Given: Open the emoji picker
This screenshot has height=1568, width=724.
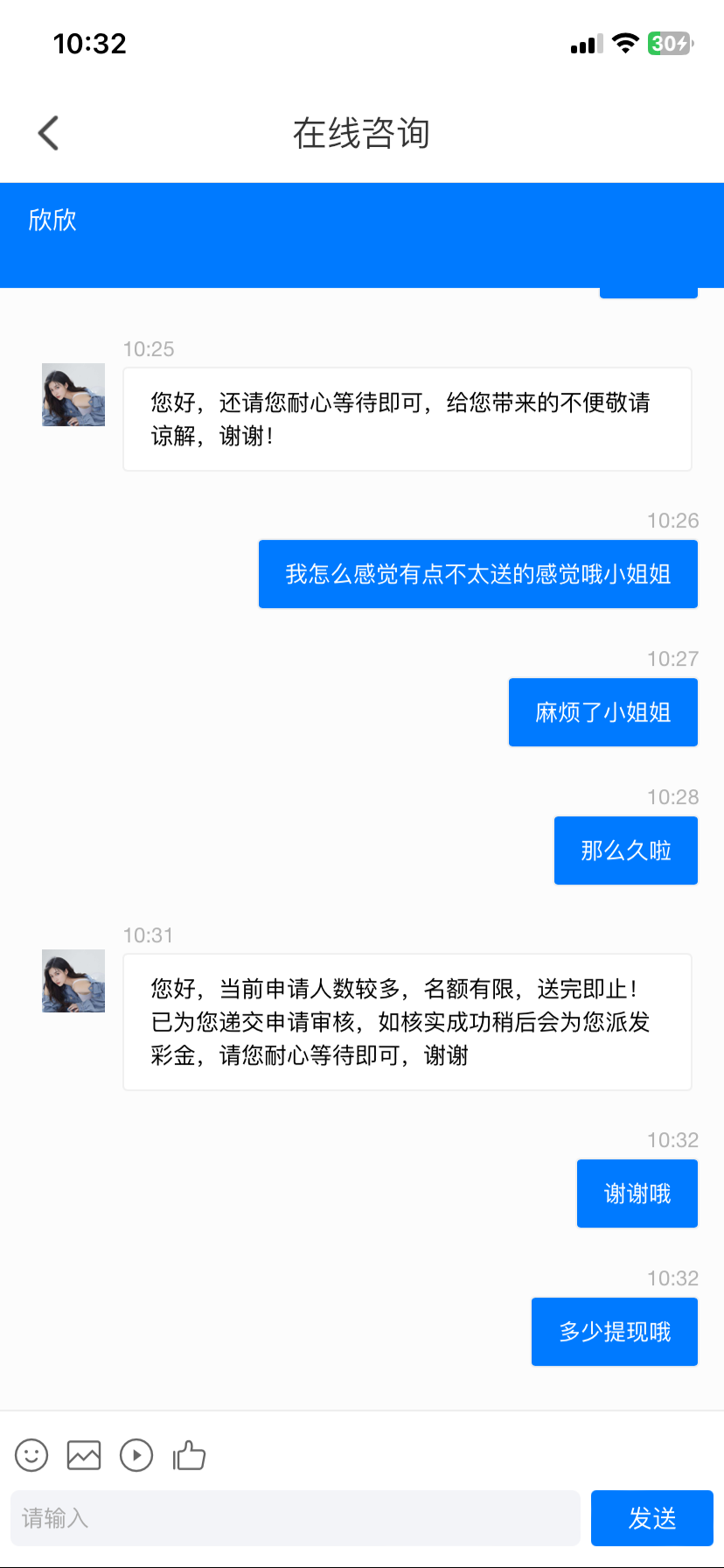Looking at the screenshot, I should pos(31,1455).
